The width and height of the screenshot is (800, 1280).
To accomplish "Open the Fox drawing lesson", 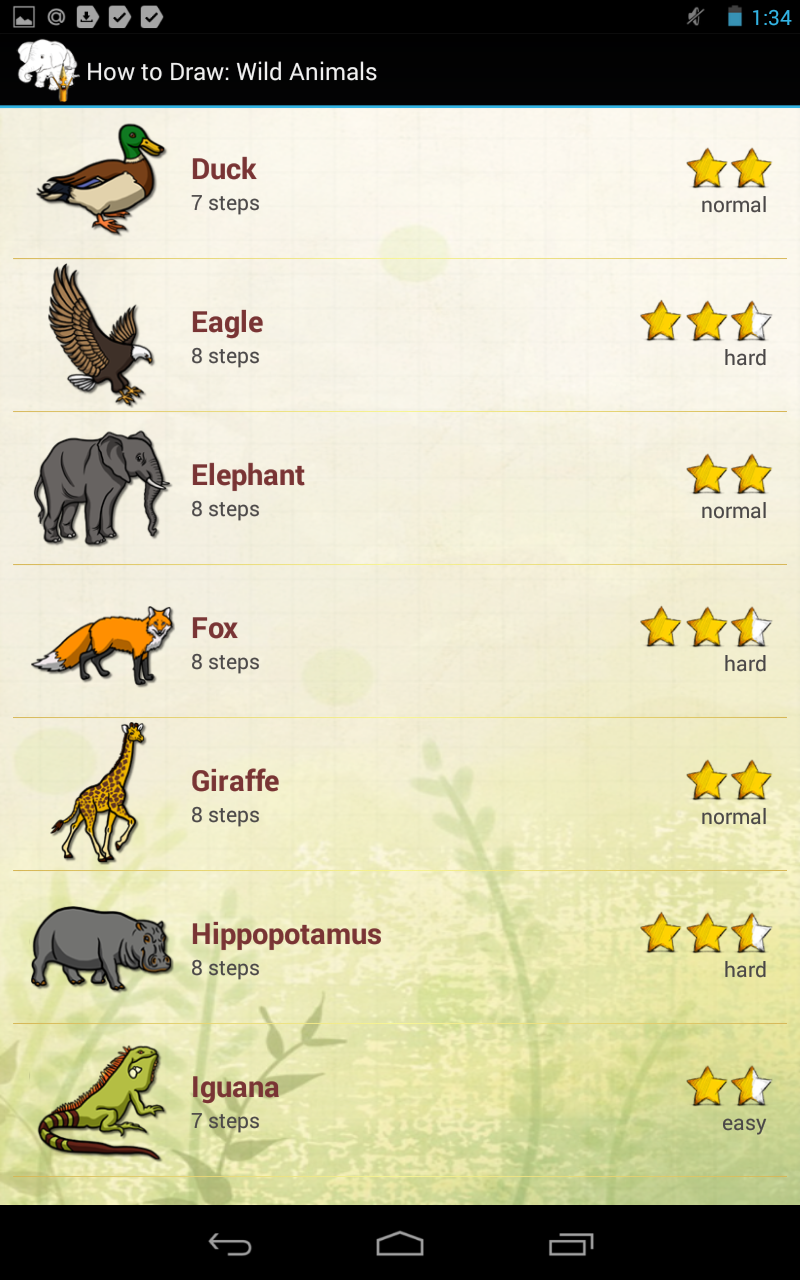I will tap(400, 641).
